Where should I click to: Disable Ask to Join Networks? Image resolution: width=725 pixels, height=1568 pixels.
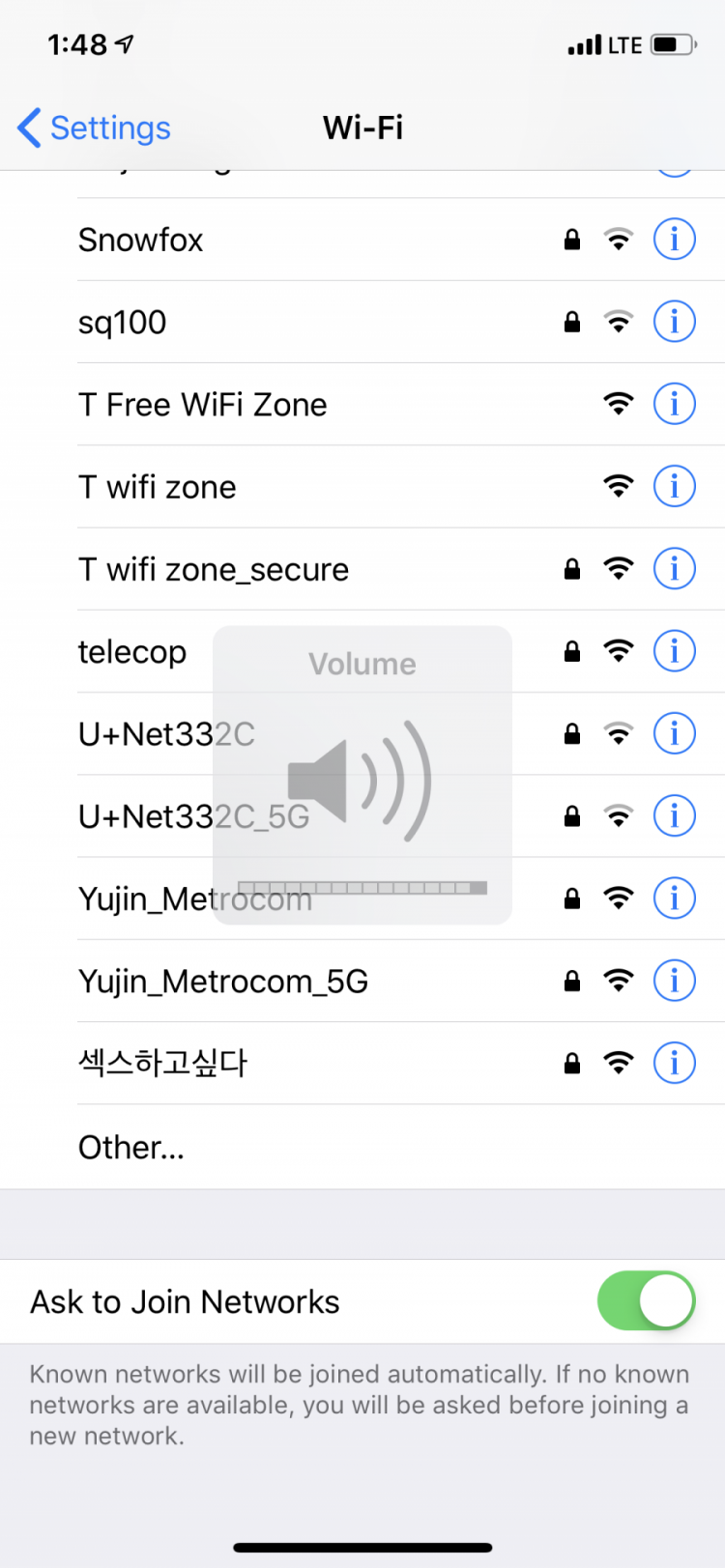pyautogui.click(x=646, y=1301)
